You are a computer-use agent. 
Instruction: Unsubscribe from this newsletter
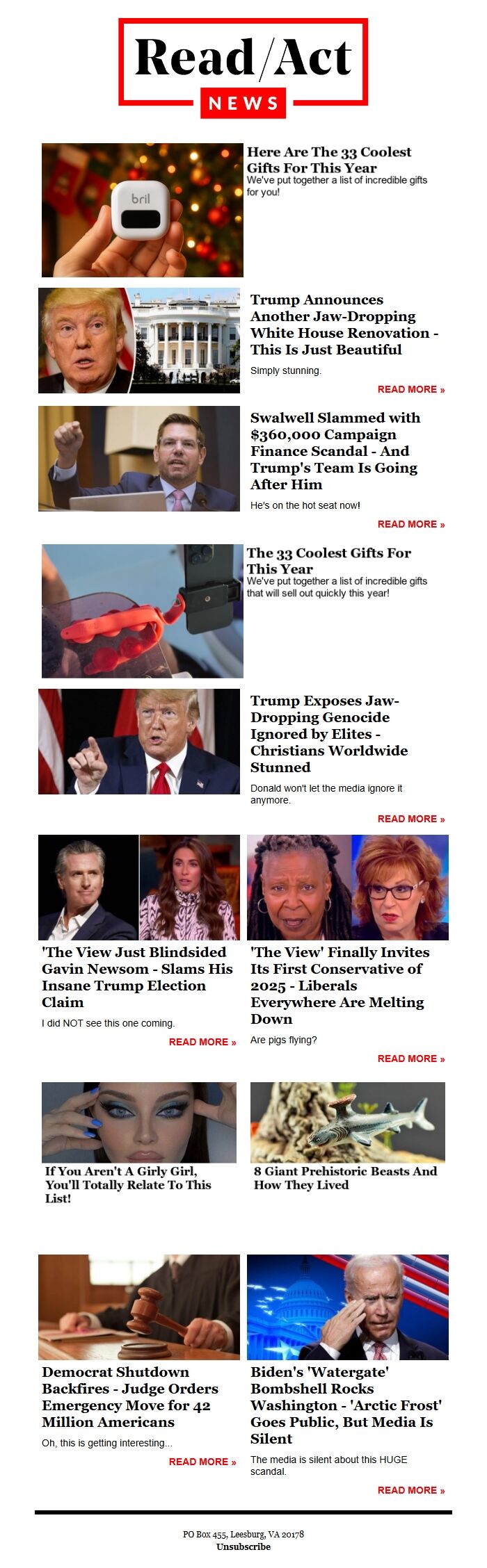243,1546
